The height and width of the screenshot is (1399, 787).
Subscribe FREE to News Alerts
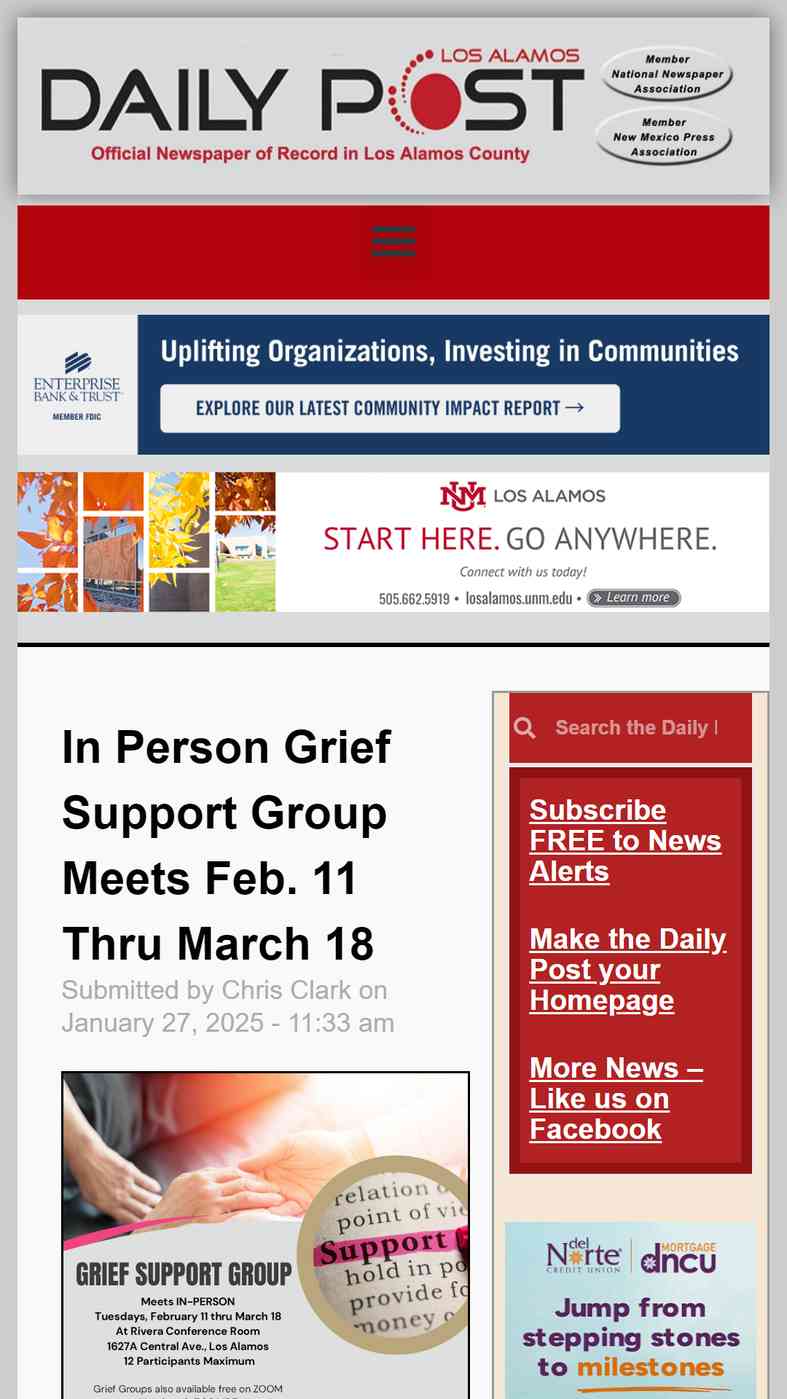tap(625, 841)
